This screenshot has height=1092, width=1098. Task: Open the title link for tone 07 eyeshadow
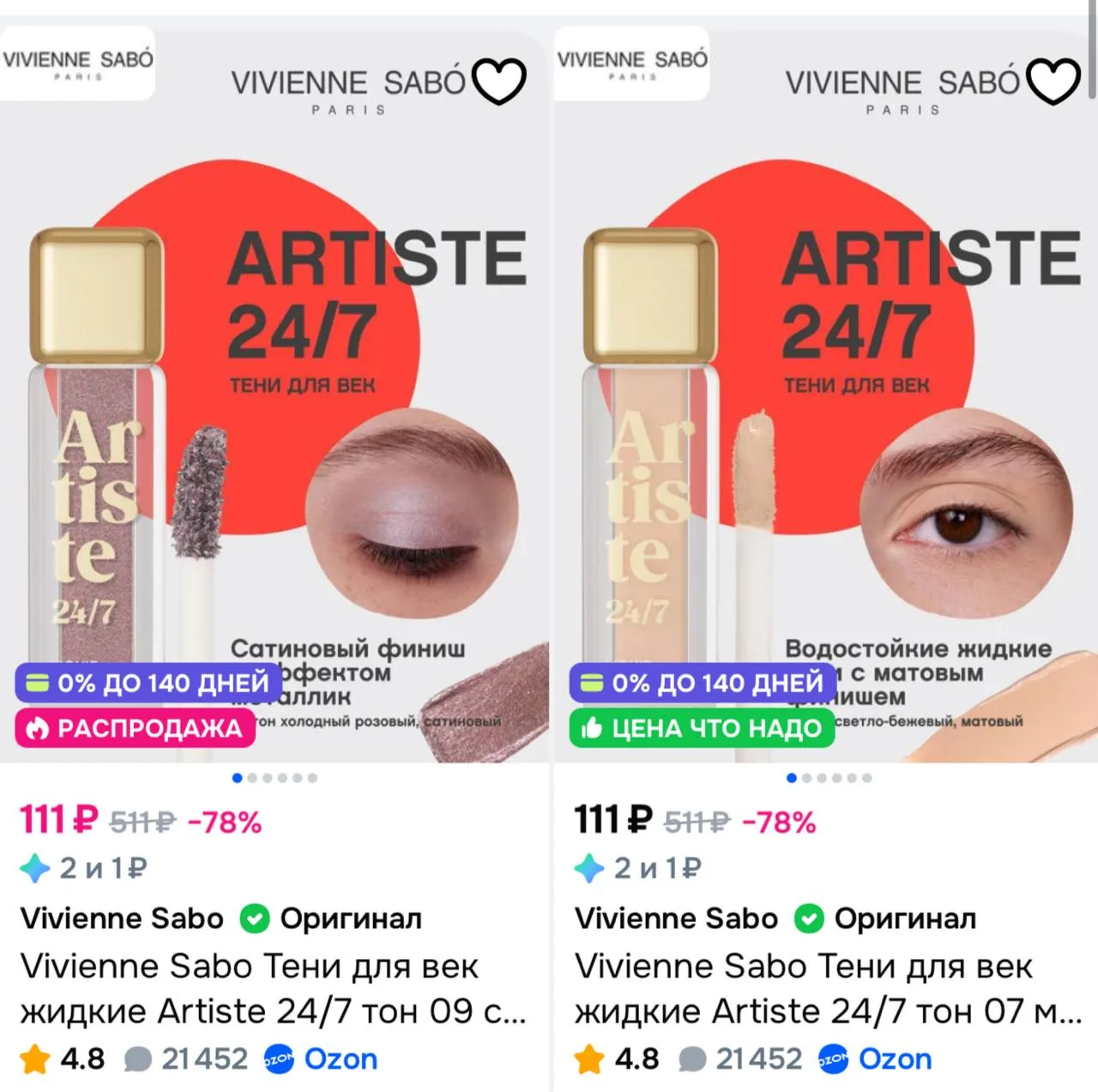point(828,988)
